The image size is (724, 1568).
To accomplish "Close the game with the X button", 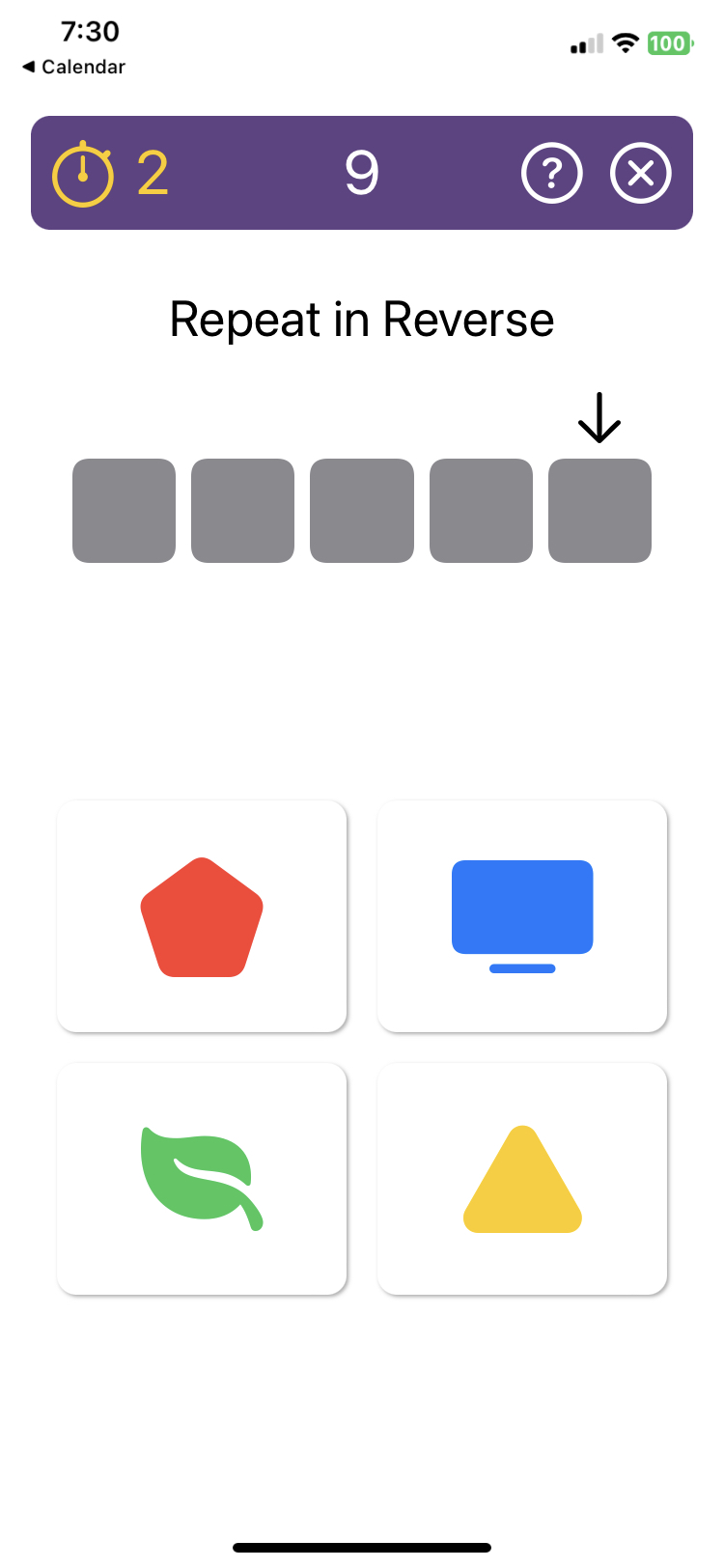I will click(640, 174).
